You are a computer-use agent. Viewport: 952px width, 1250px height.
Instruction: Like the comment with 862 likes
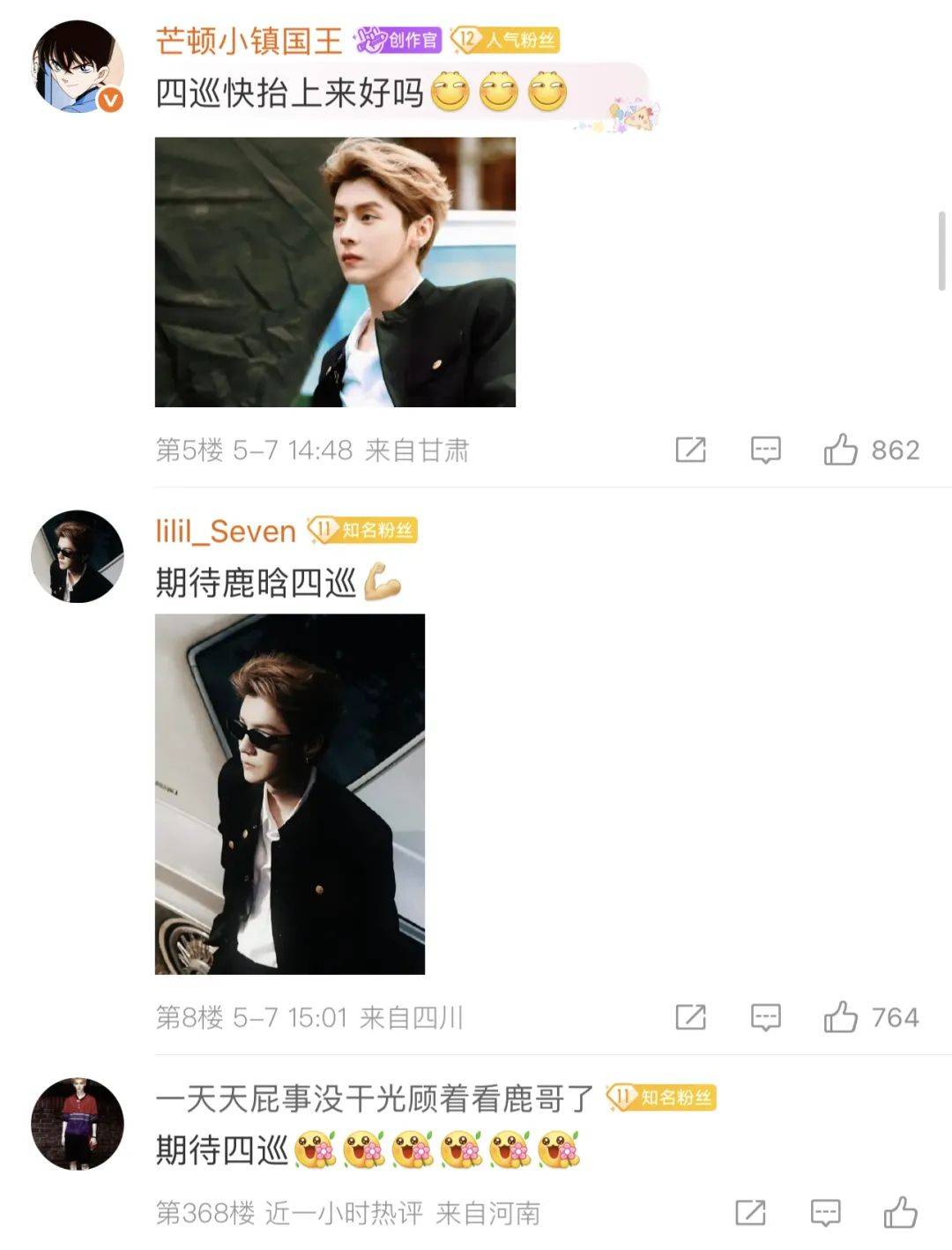pos(840,450)
